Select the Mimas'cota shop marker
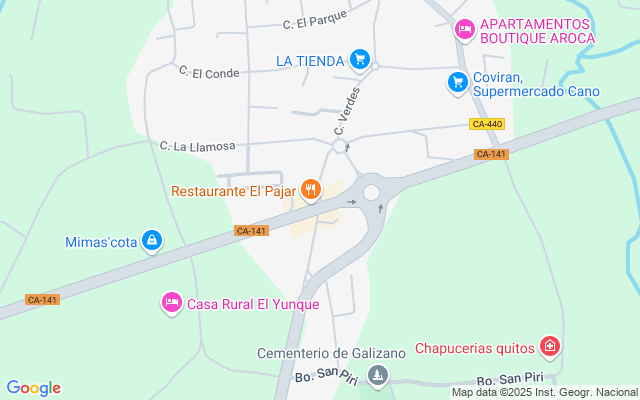640x400 pixels. [x=151, y=240]
